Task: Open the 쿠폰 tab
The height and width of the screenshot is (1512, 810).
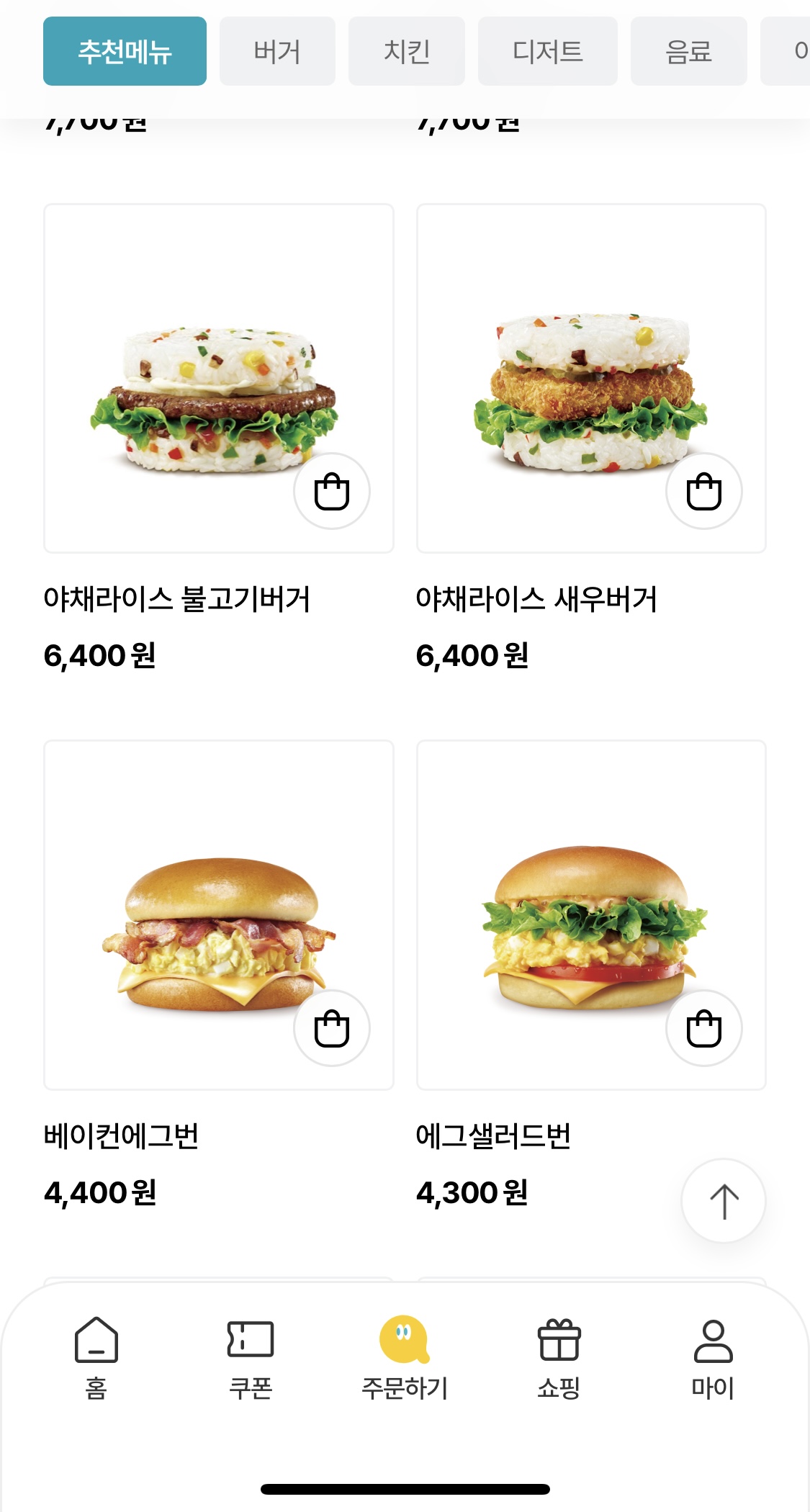Action: pos(251,1358)
